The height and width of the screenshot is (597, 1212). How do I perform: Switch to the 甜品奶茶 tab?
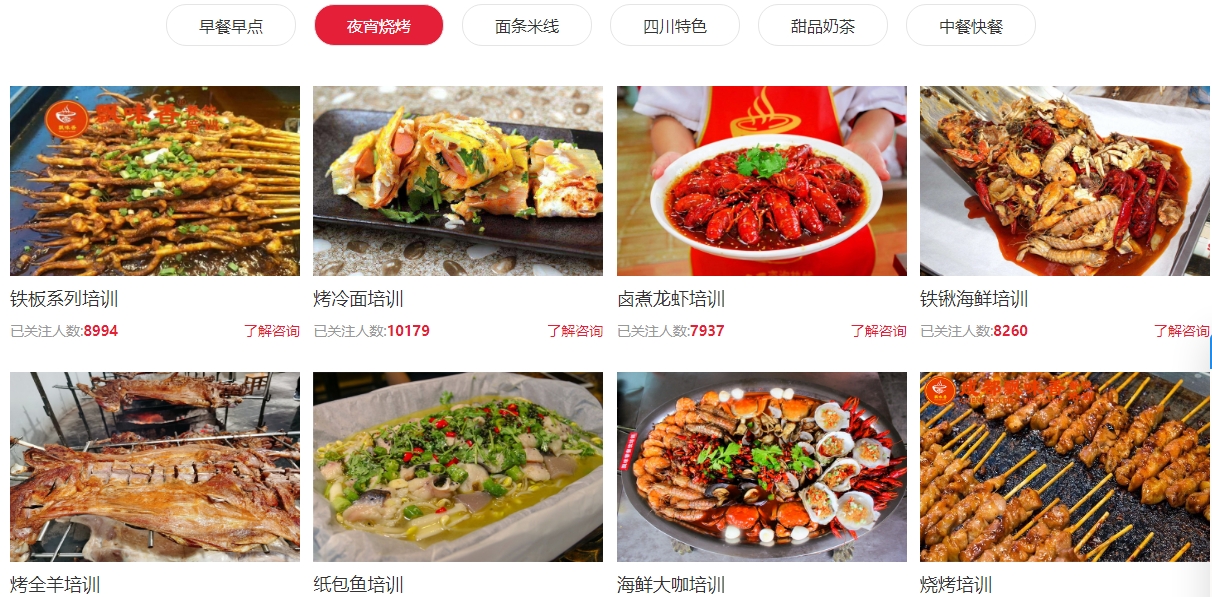click(823, 26)
